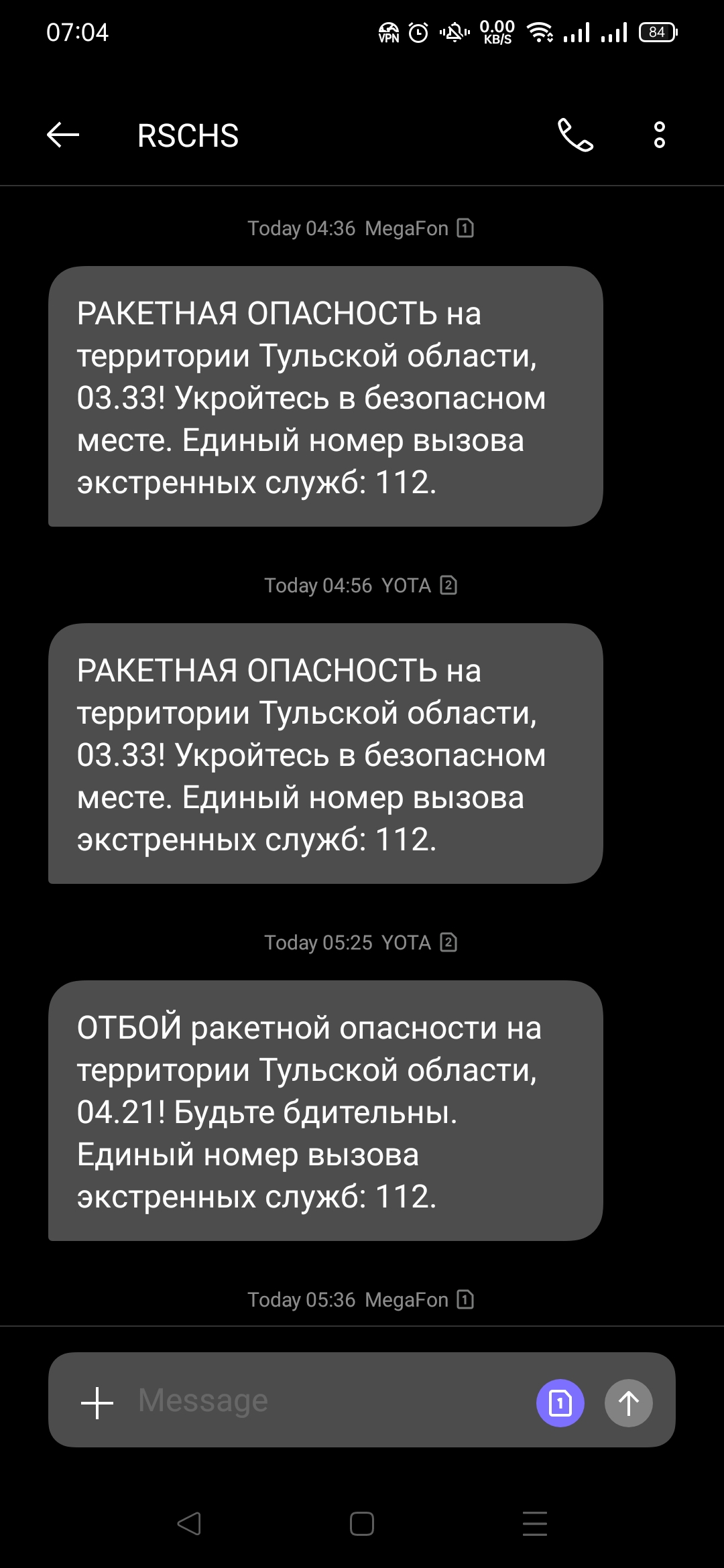Tap the system home button
The height and width of the screenshot is (1568, 724).
[x=362, y=1524]
